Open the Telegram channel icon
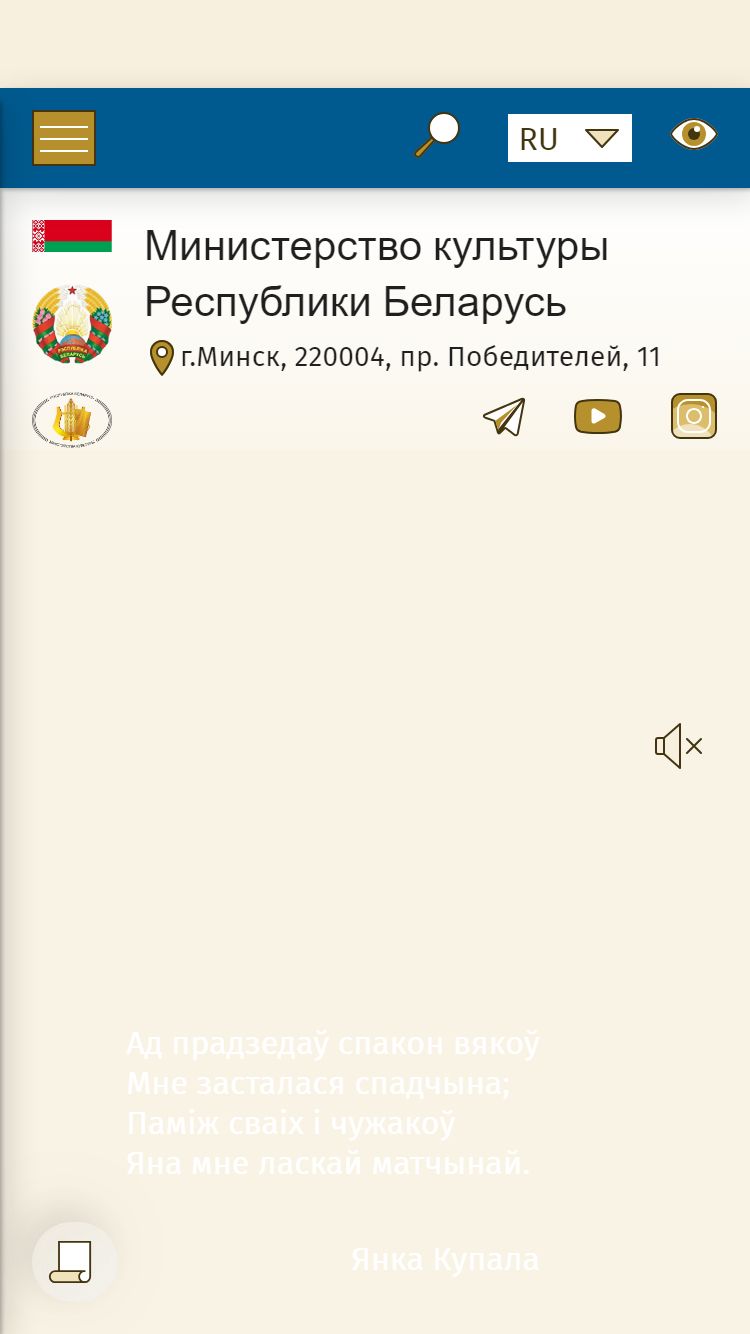 tap(504, 417)
